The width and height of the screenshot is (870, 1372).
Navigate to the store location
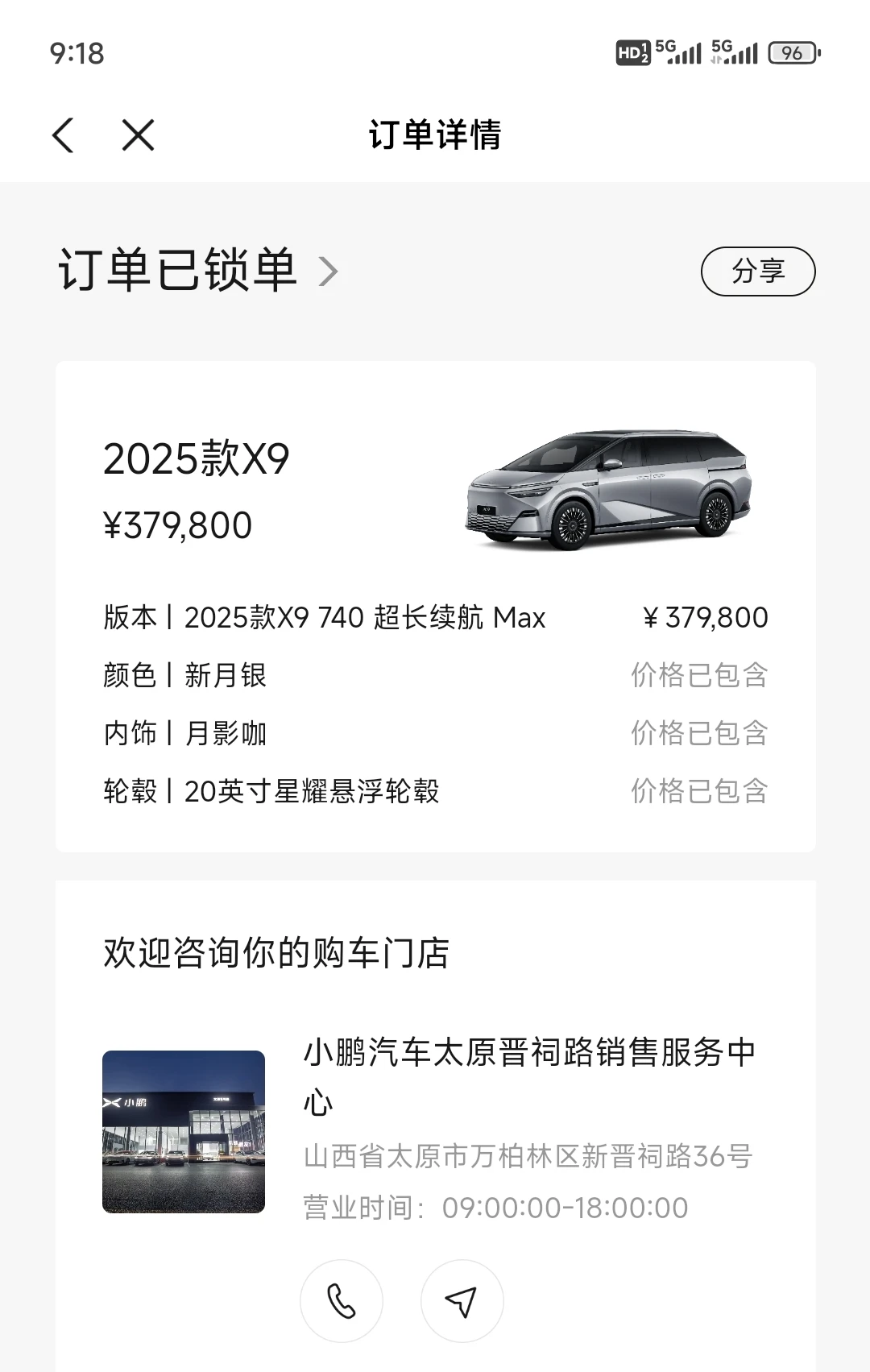462,1300
